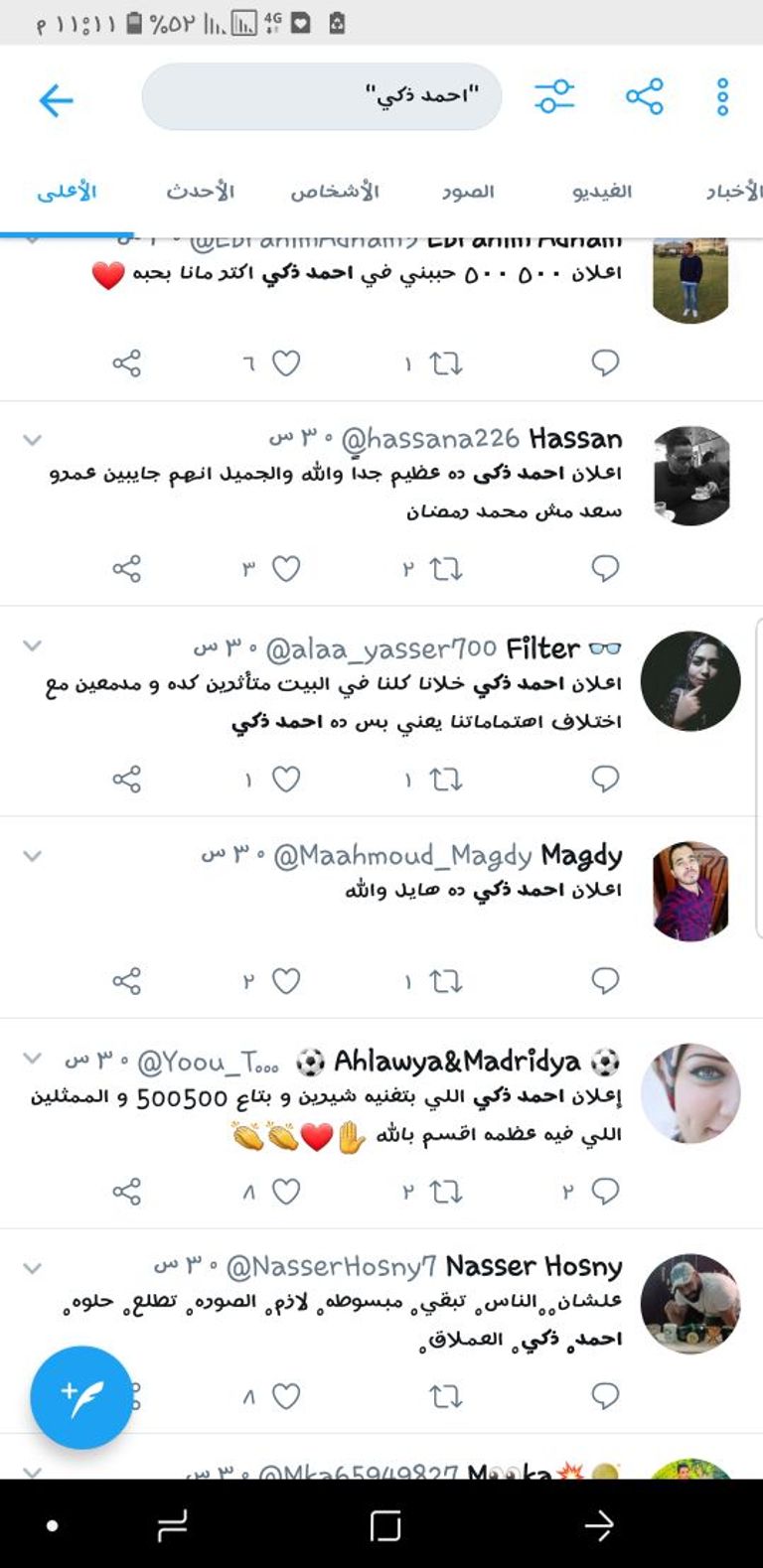
Task: Switch to the الأشخاص tab
Action: coord(335,191)
